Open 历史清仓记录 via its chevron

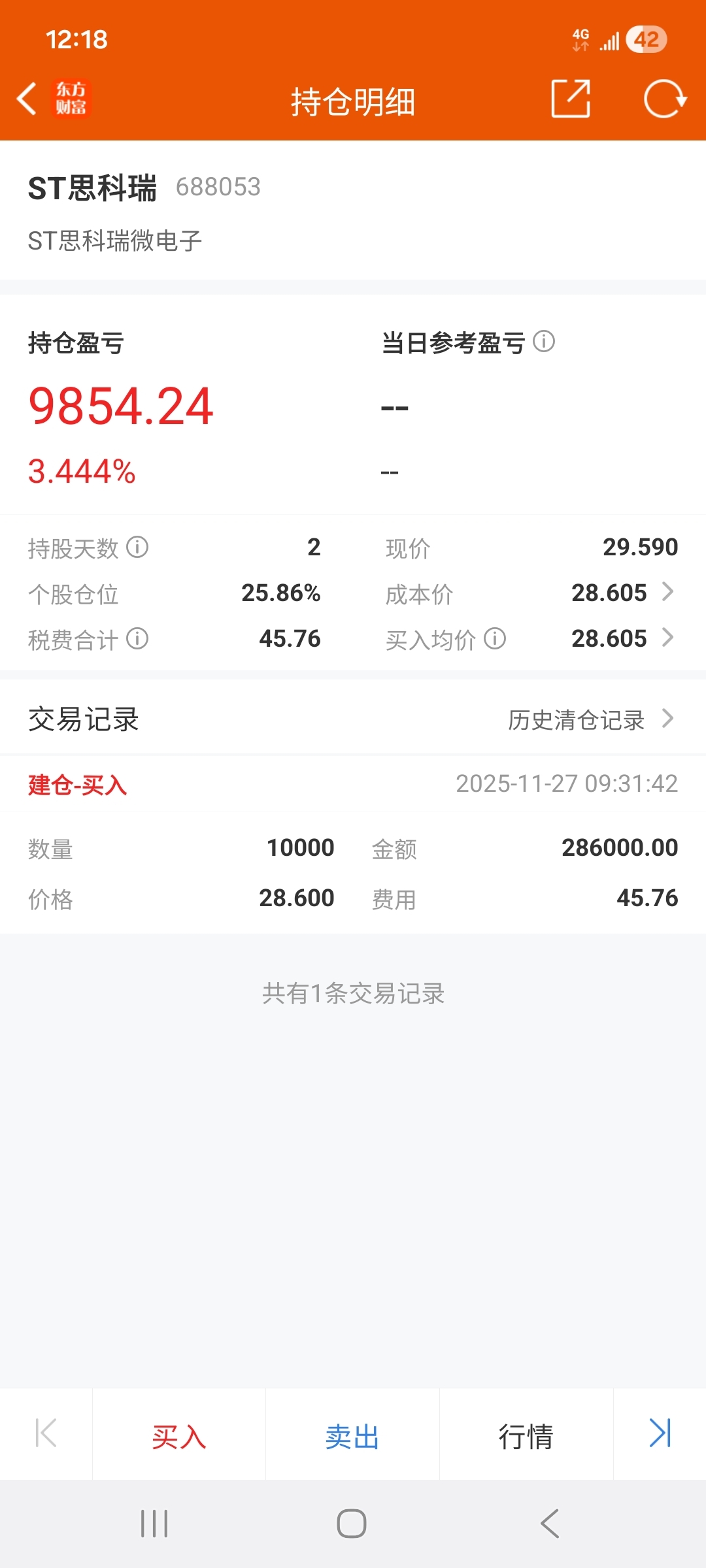point(668,719)
